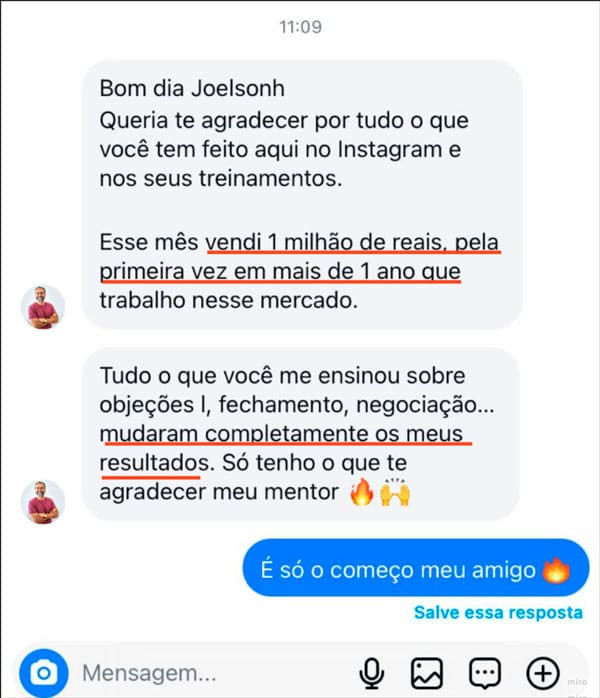The width and height of the screenshot is (600, 698).
Task: Open the saved replies speech-bubble icon
Action: coord(485,672)
